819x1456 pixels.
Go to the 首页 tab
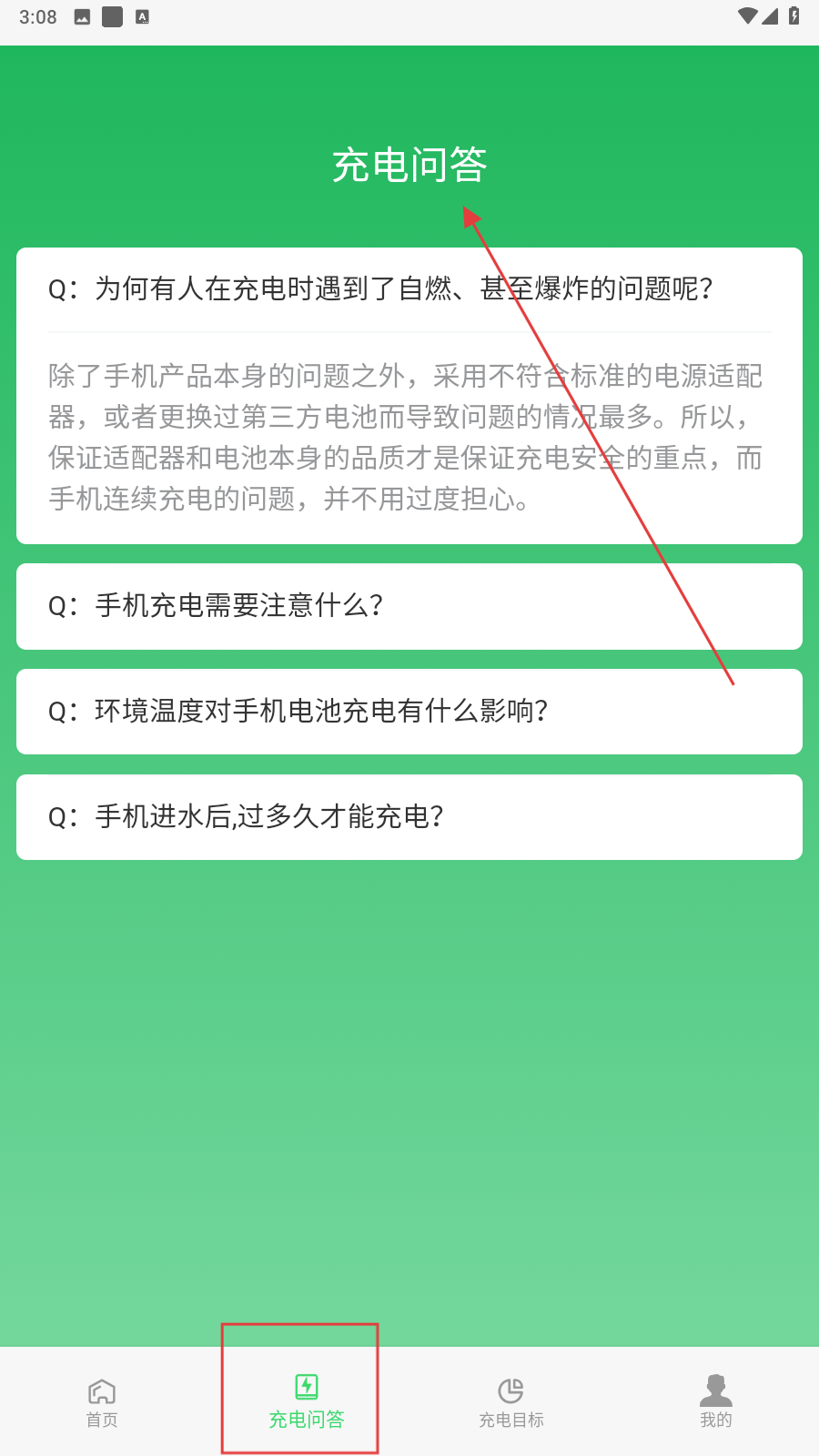(102, 1402)
